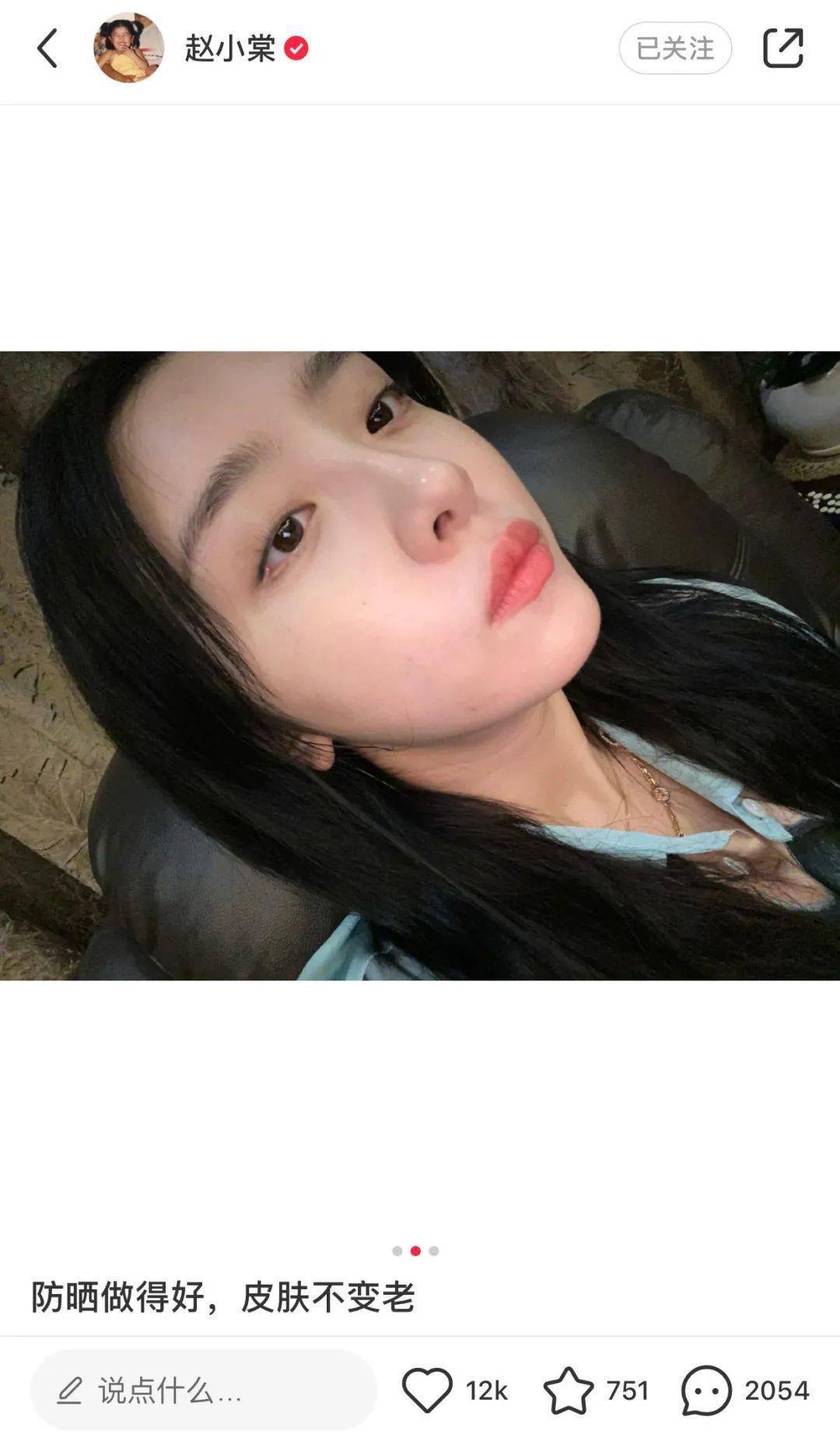Open 赵小棠's profile avatar

tap(128, 48)
